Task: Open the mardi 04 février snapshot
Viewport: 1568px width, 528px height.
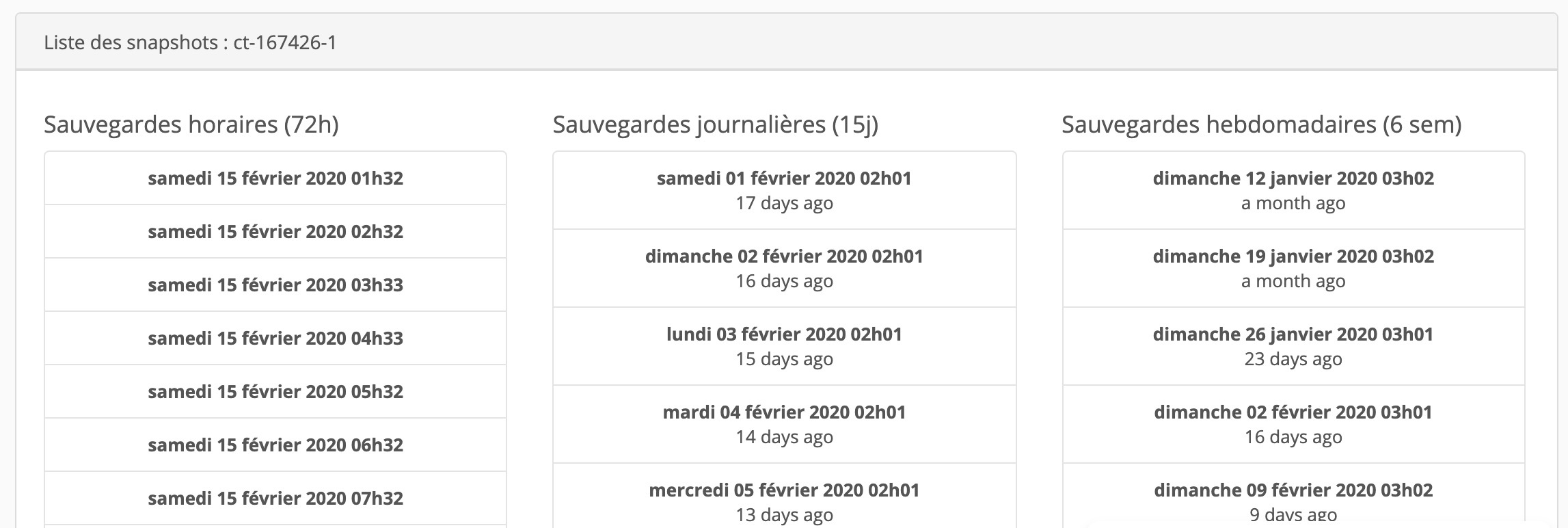Action: tap(784, 424)
